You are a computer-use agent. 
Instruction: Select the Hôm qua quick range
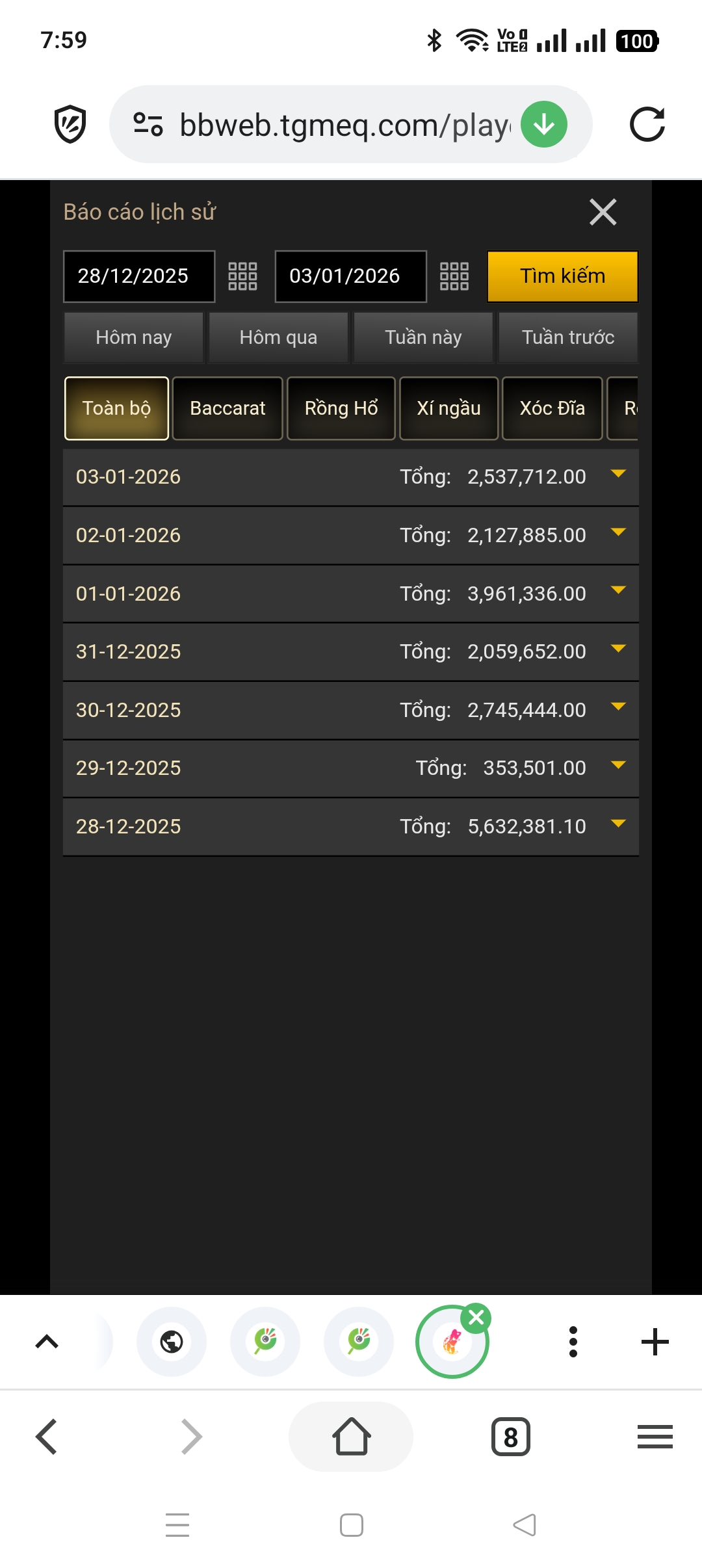[x=278, y=337]
